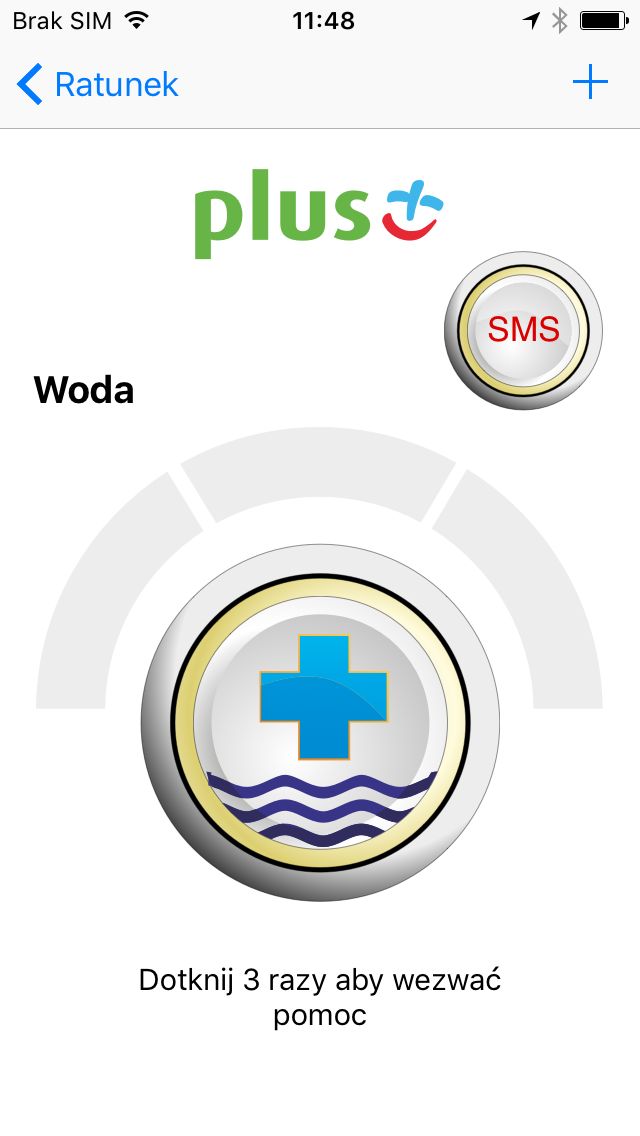The height and width of the screenshot is (1136, 640).
Task: Tap the water rescue button to call help
Action: pos(320,722)
